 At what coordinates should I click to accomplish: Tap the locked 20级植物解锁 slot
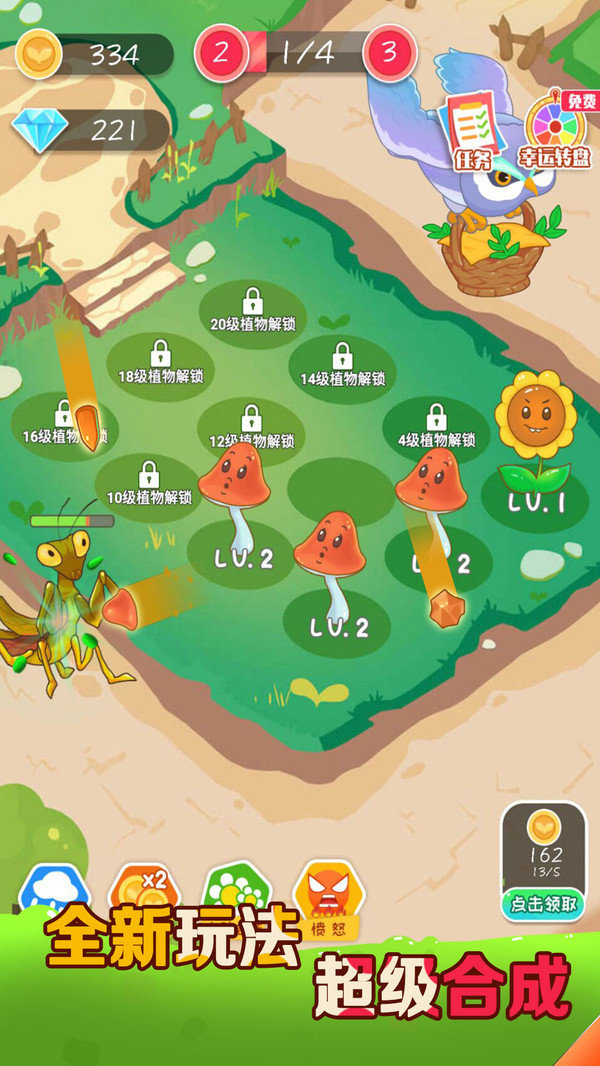(x=252, y=312)
